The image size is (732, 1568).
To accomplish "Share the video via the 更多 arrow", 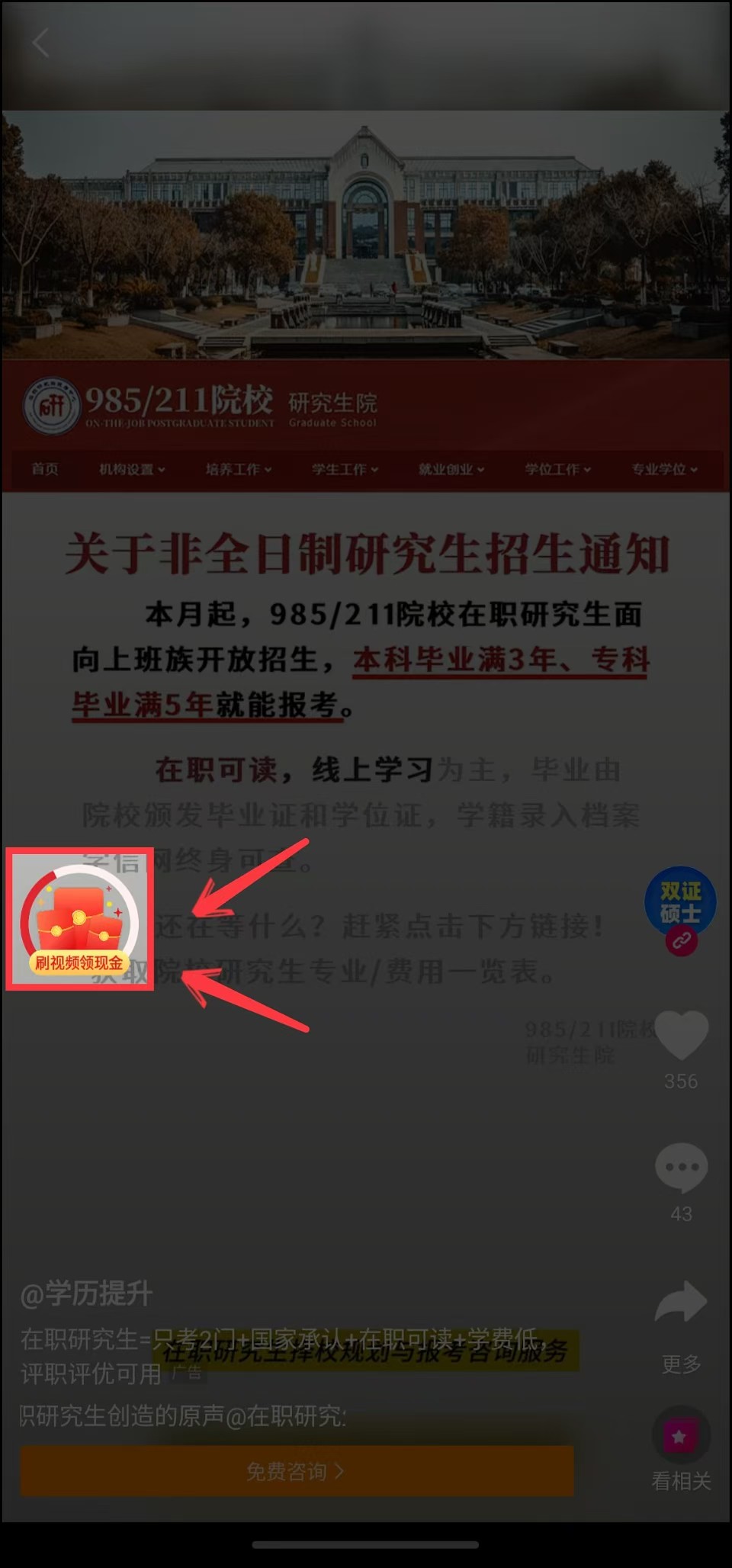I will tap(681, 1302).
